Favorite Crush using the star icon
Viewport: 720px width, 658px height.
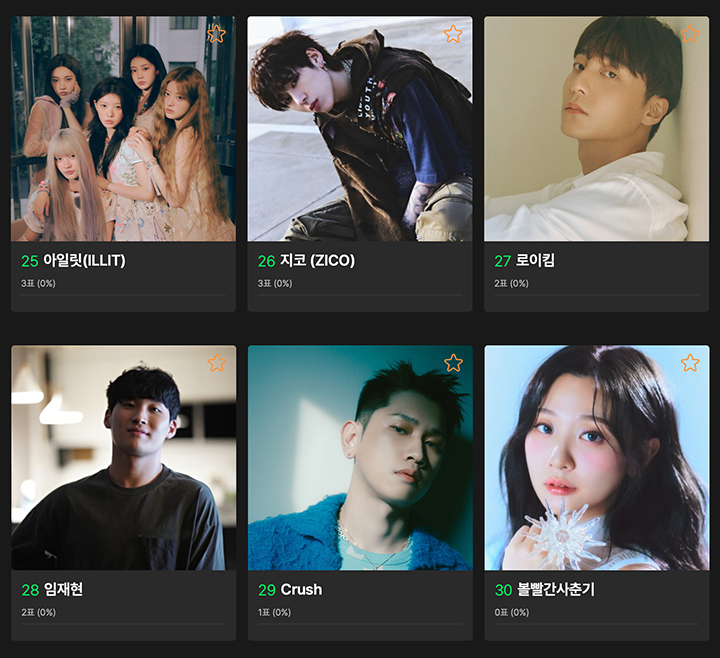point(453,363)
